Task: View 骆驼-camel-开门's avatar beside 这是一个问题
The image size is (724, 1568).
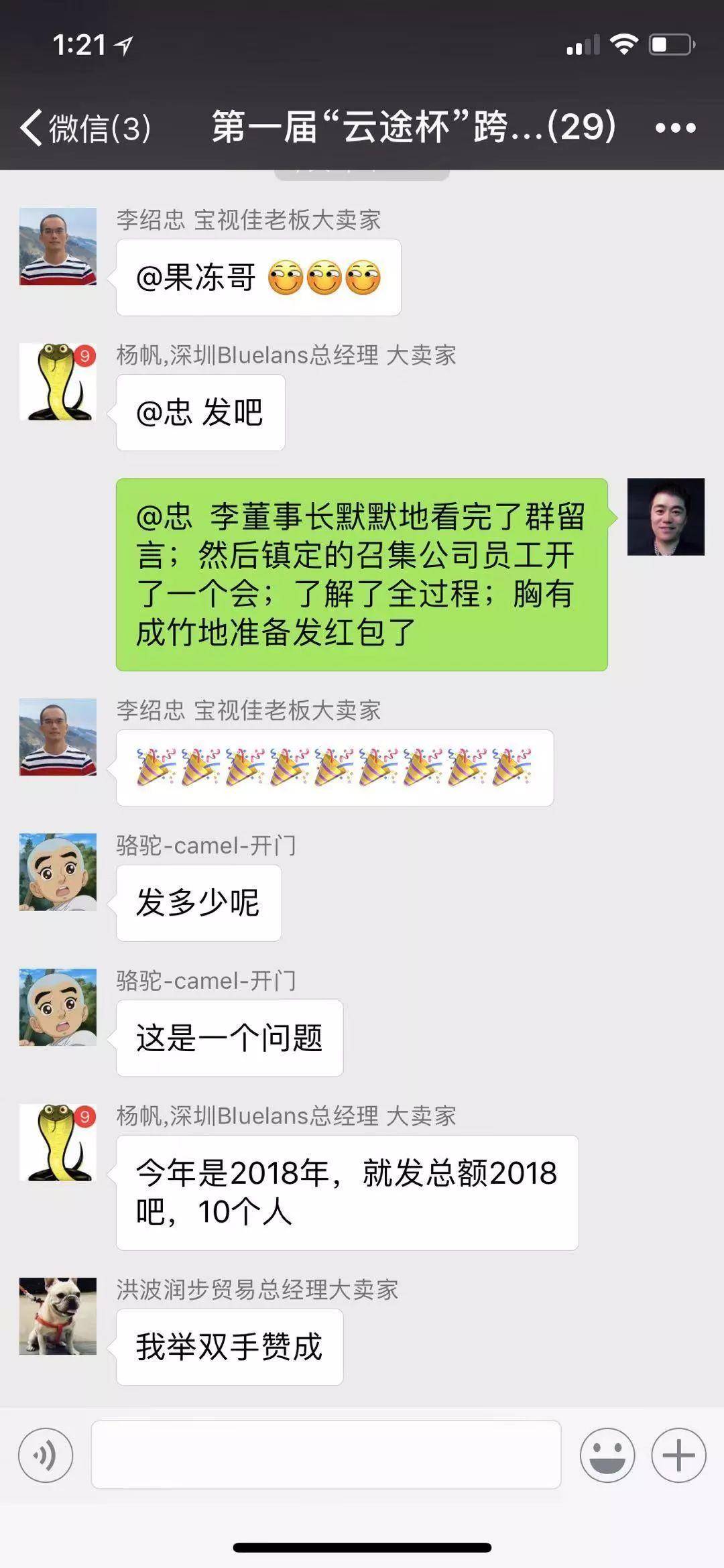Action: [58, 1007]
